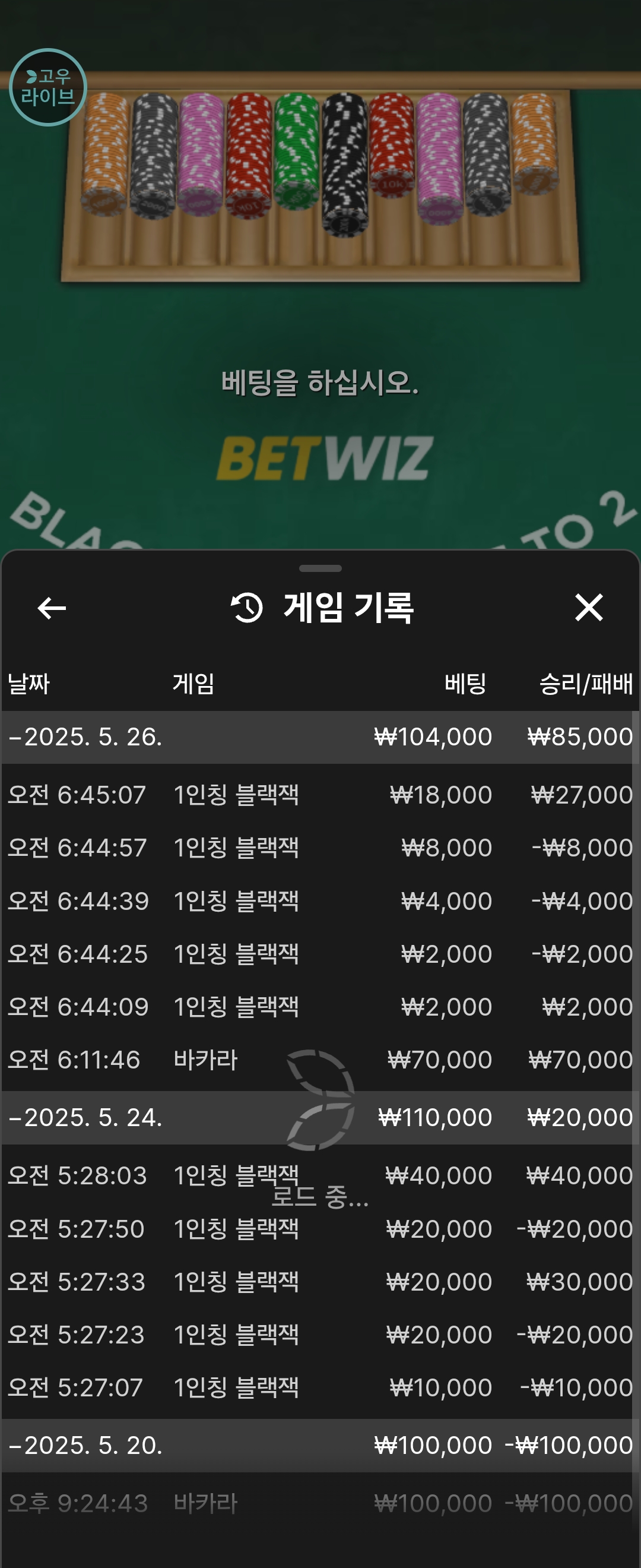
Task: Open the 오전 5:27:50 blackjack record
Action: coord(320,1228)
